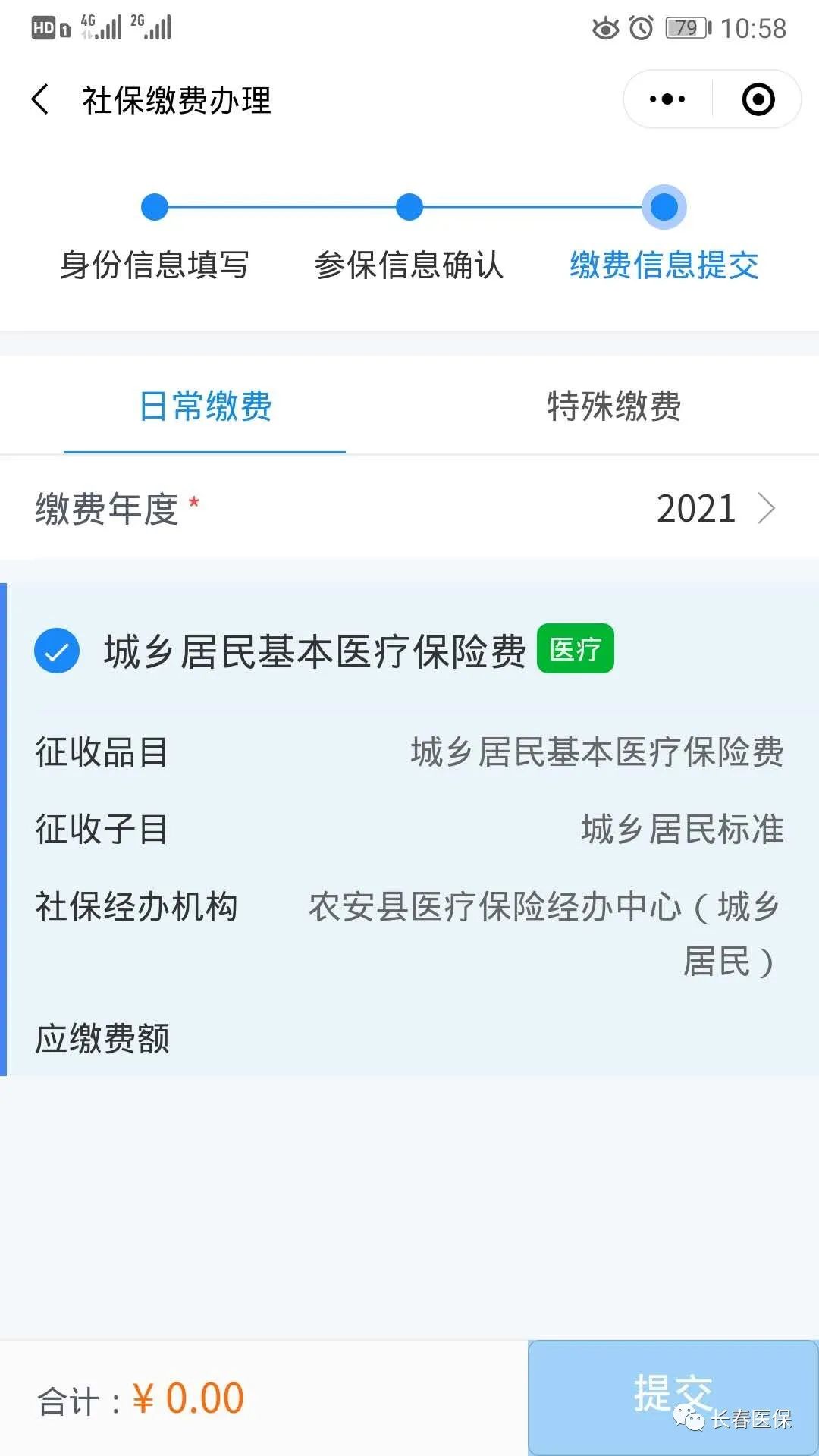Open the mini program more-options menu
This screenshot has width=819, height=1456.
(x=667, y=99)
